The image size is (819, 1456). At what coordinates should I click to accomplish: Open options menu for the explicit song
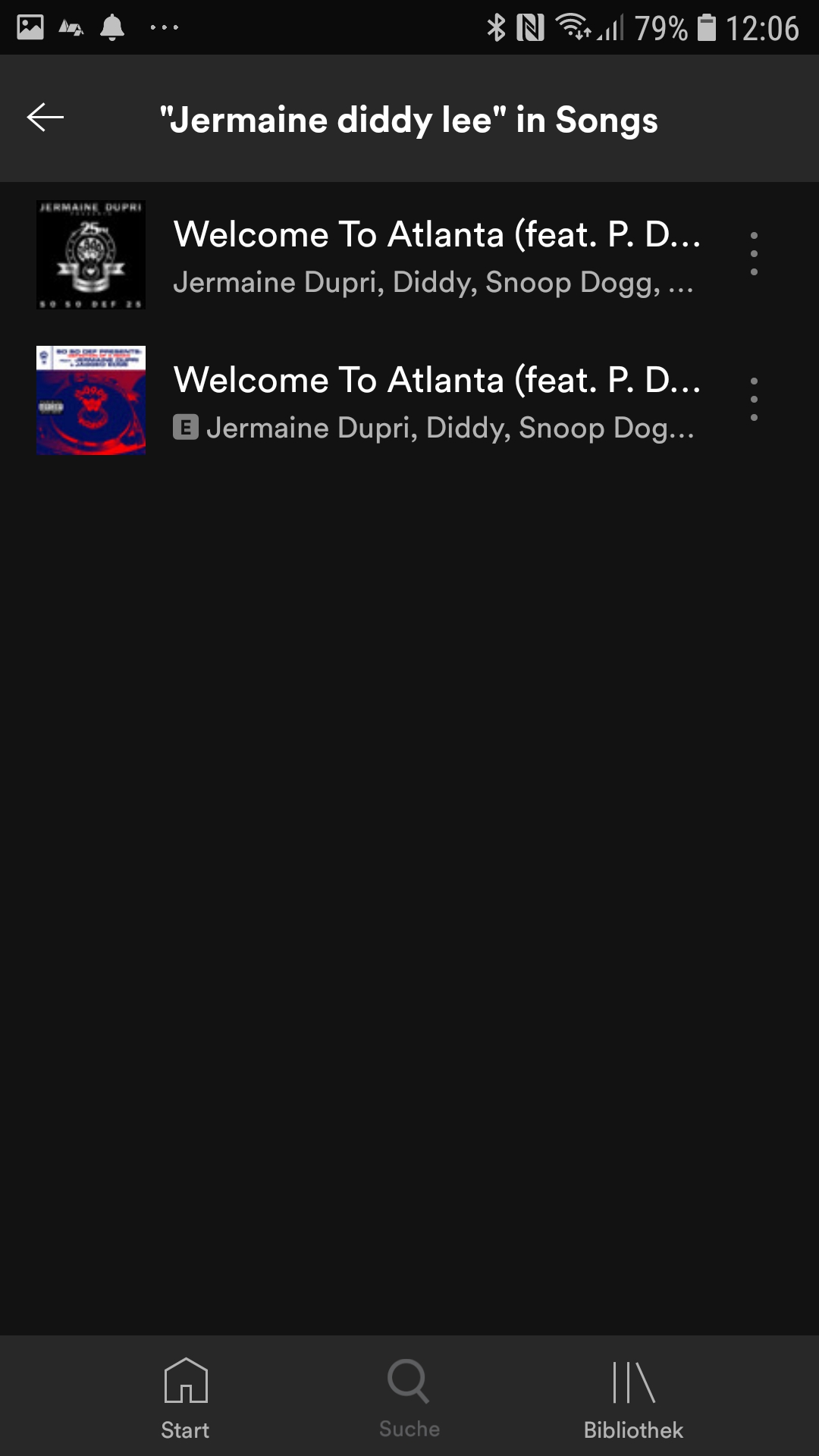click(x=754, y=400)
